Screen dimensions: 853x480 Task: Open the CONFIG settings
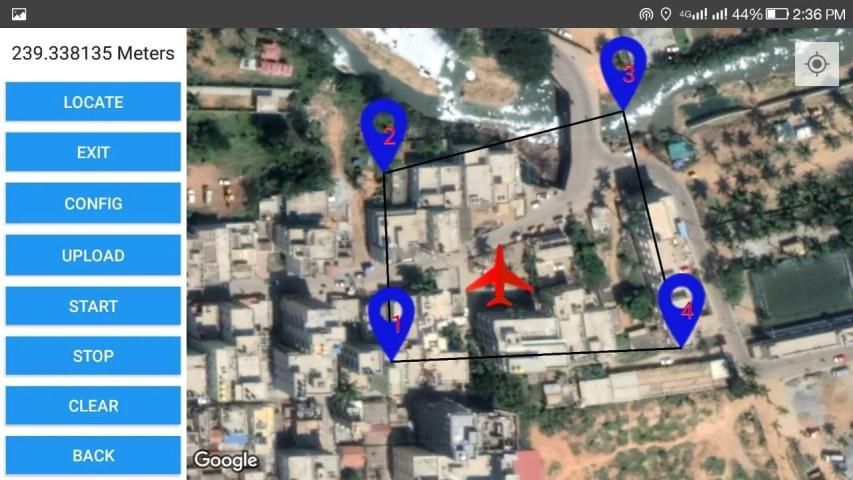(93, 203)
